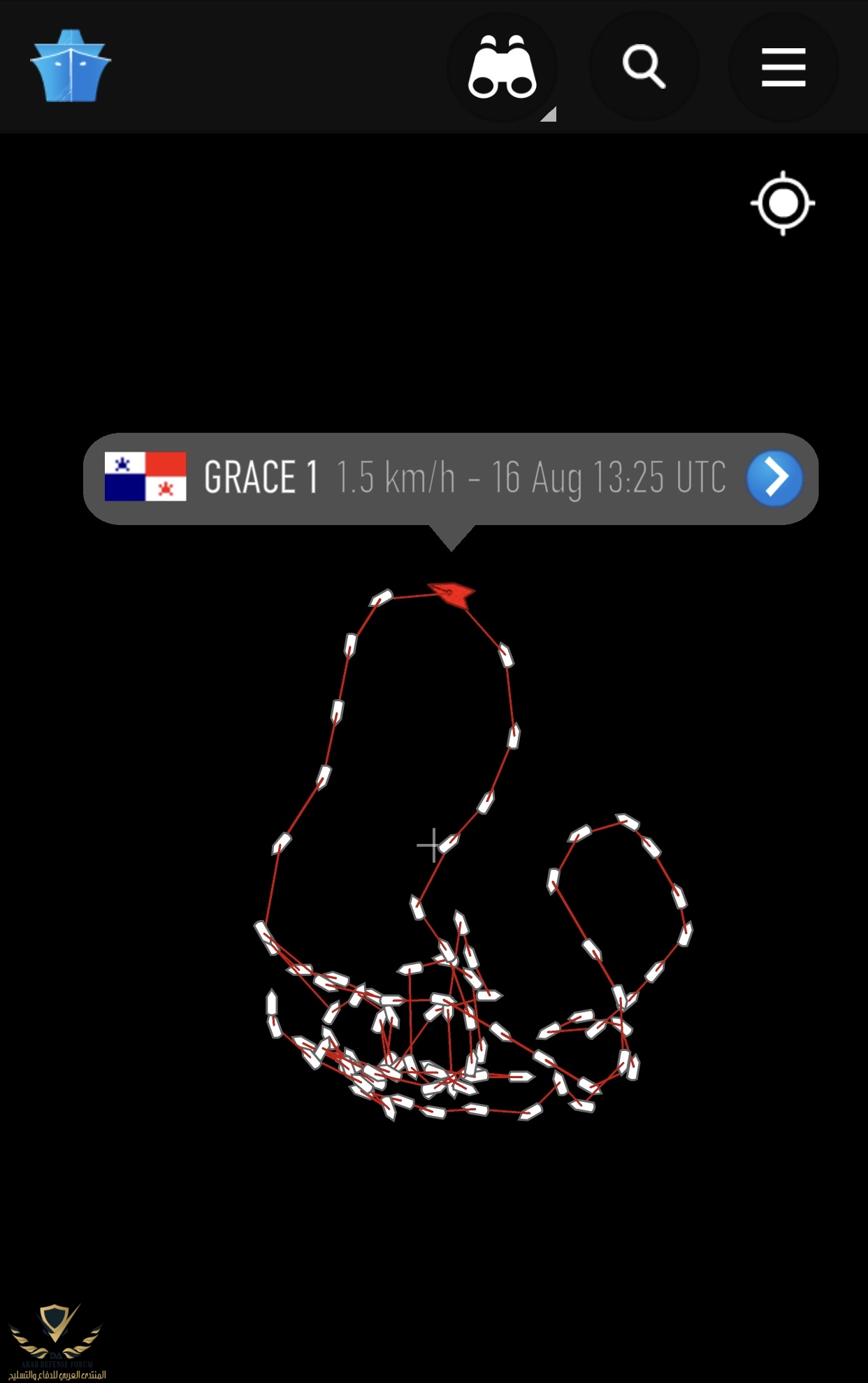868x1383 pixels.
Task: Open GRACE 1 vessel details arrow
Action: (774, 478)
